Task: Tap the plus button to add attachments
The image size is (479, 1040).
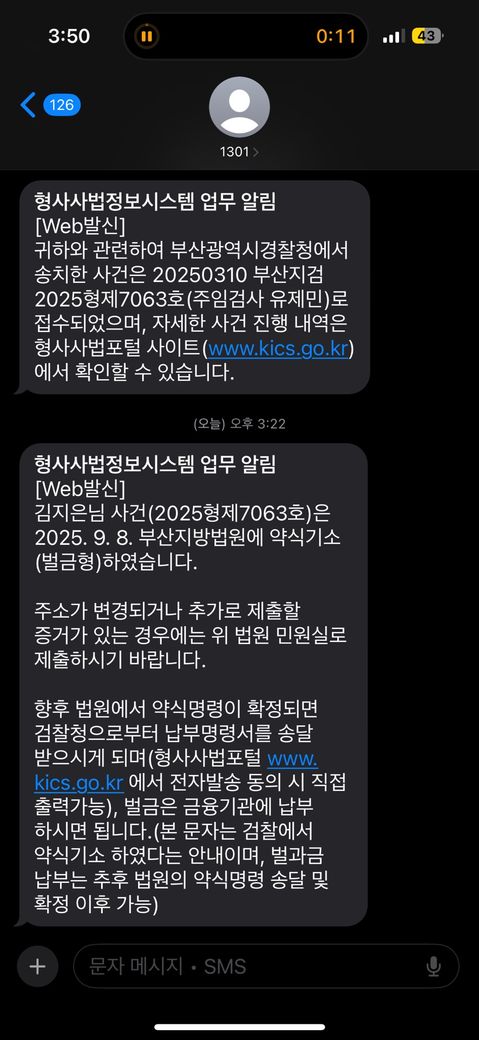Action: click(x=37, y=966)
